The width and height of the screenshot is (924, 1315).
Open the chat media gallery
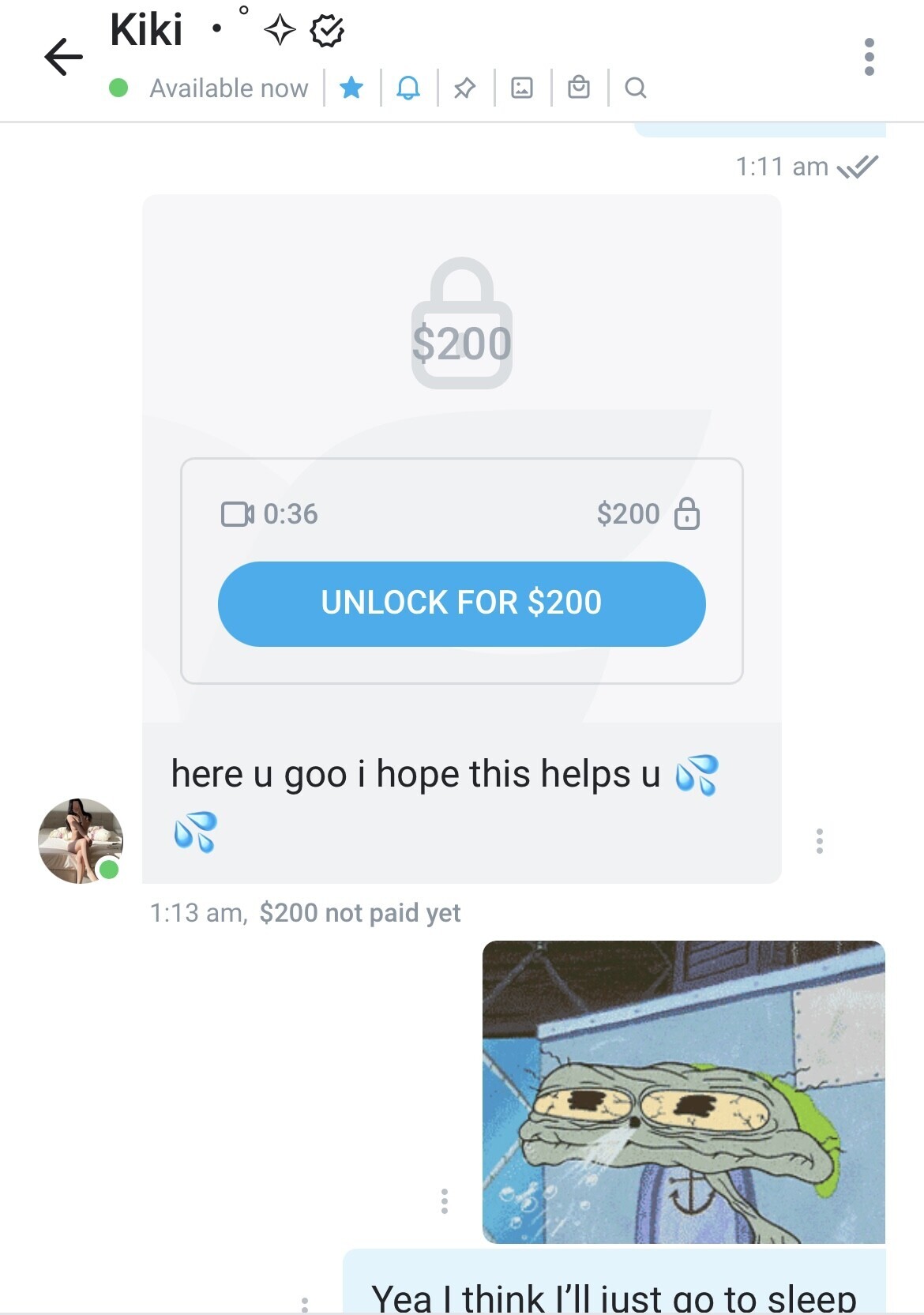pyautogui.click(x=522, y=88)
